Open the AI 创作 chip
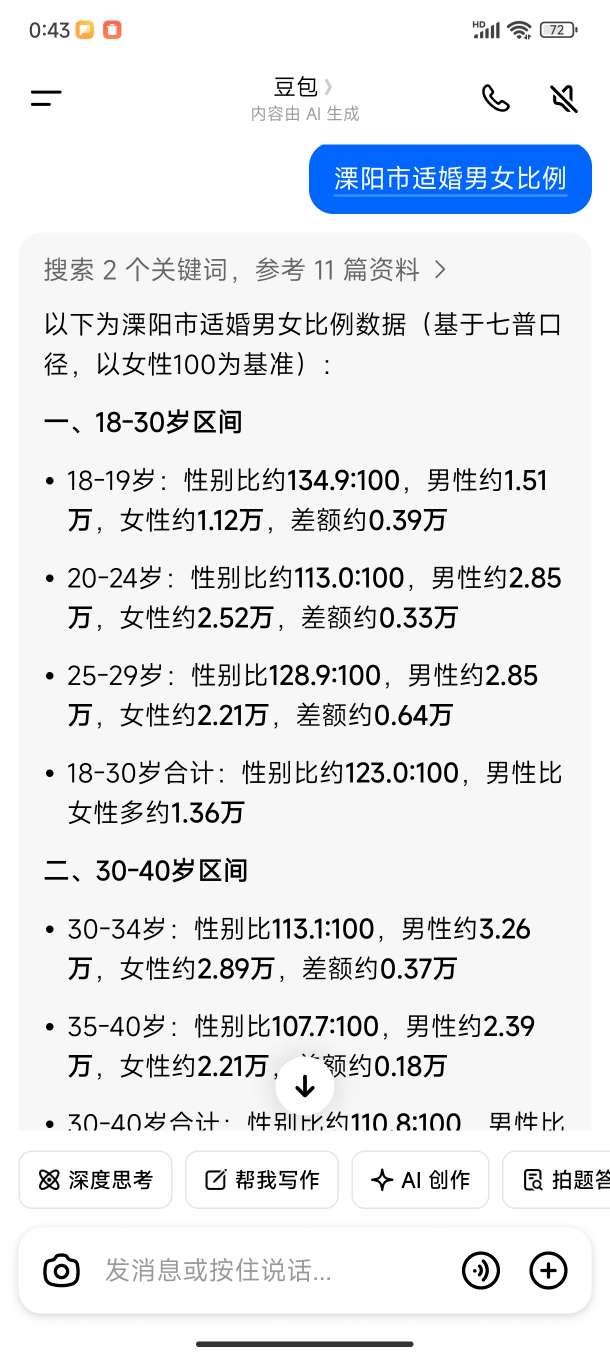This screenshot has height=1356, width=610. [420, 1180]
